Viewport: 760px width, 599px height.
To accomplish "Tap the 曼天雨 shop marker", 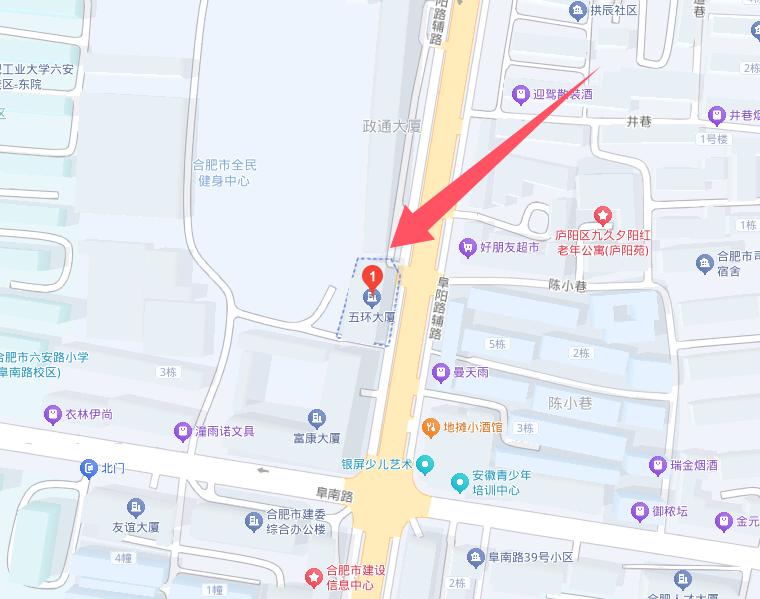I will [440, 372].
